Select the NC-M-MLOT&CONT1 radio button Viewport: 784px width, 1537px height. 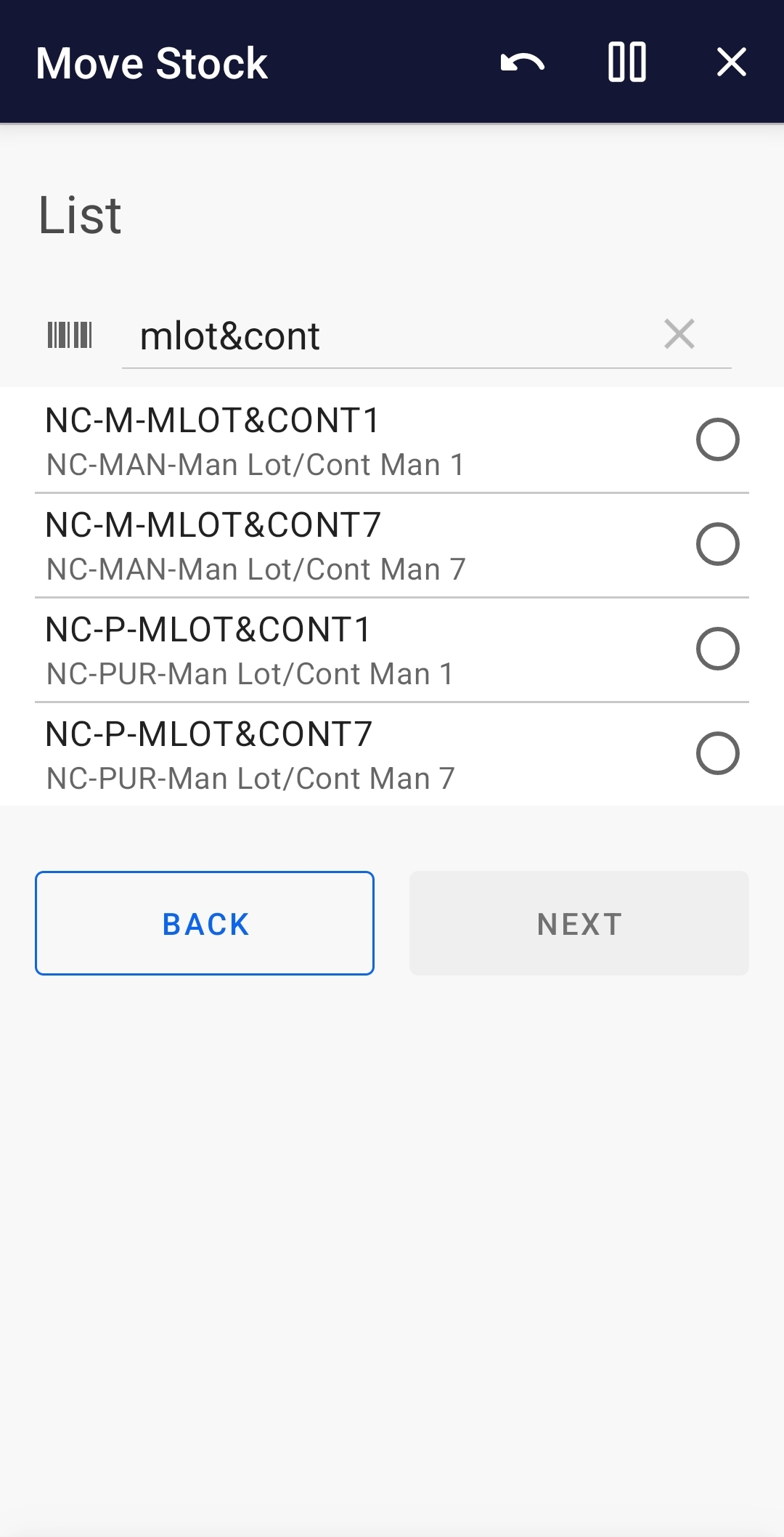(717, 439)
